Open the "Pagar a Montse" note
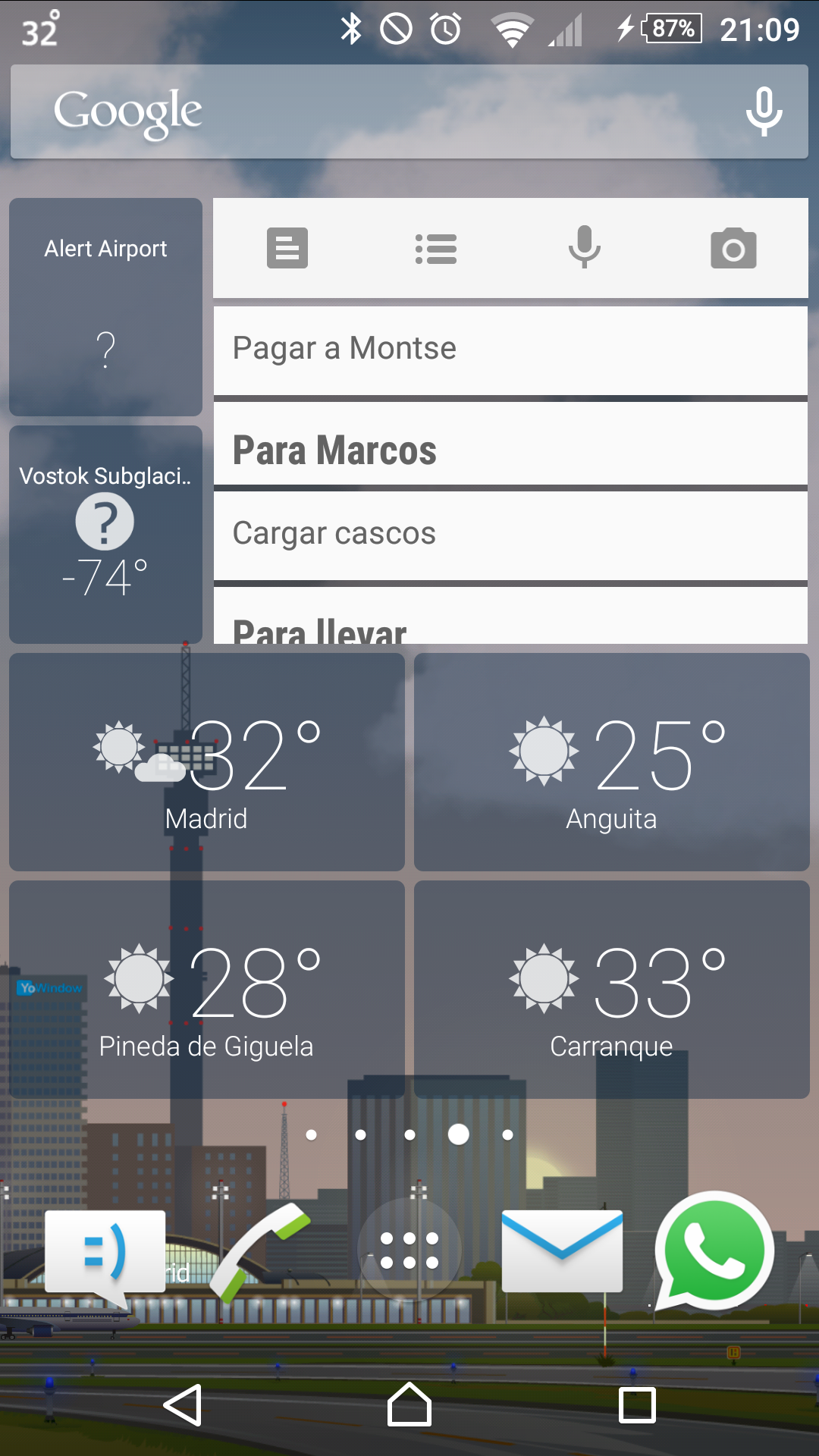Image resolution: width=819 pixels, height=1456 pixels. [x=510, y=349]
